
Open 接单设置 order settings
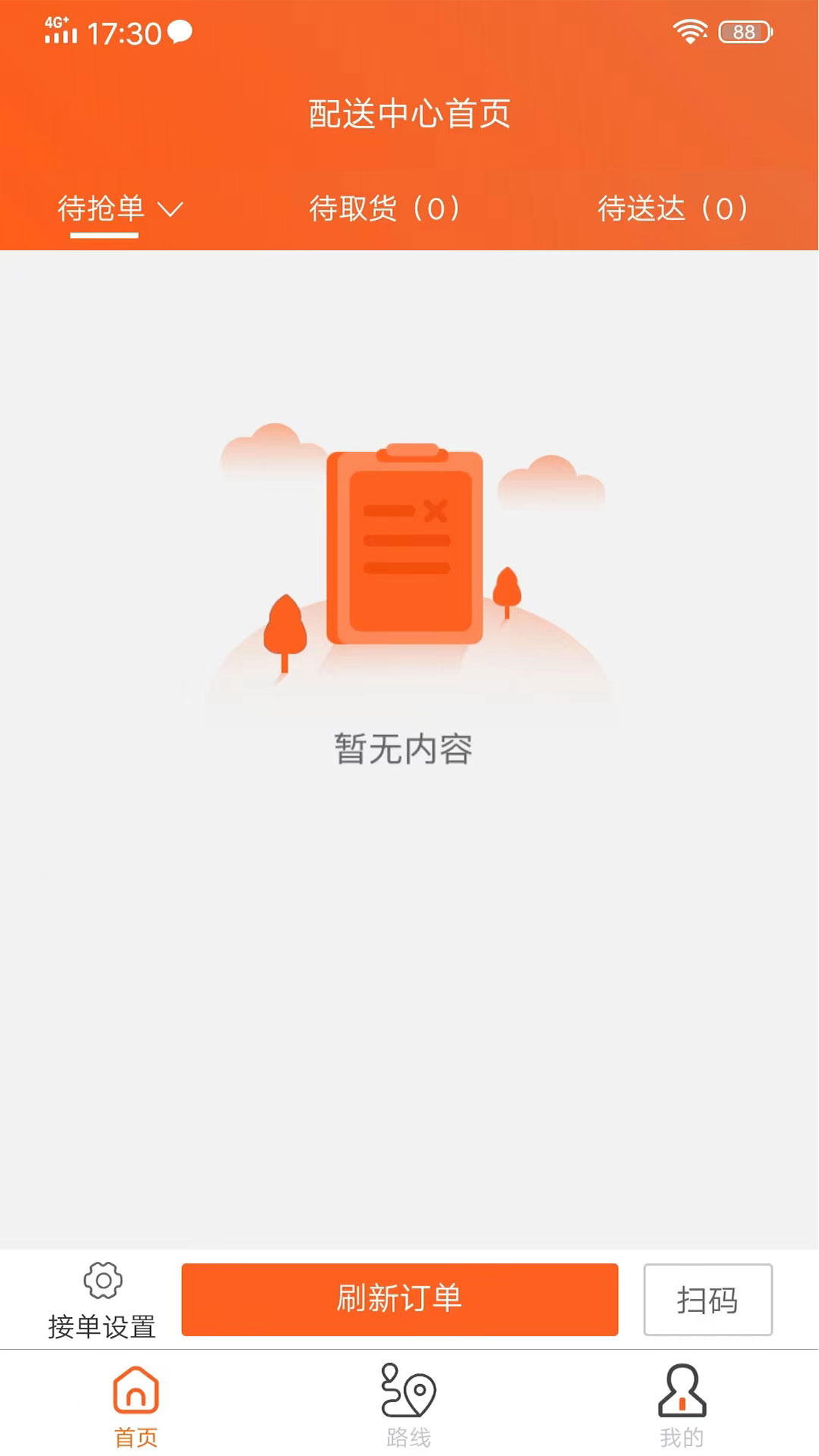(102, 1301)
